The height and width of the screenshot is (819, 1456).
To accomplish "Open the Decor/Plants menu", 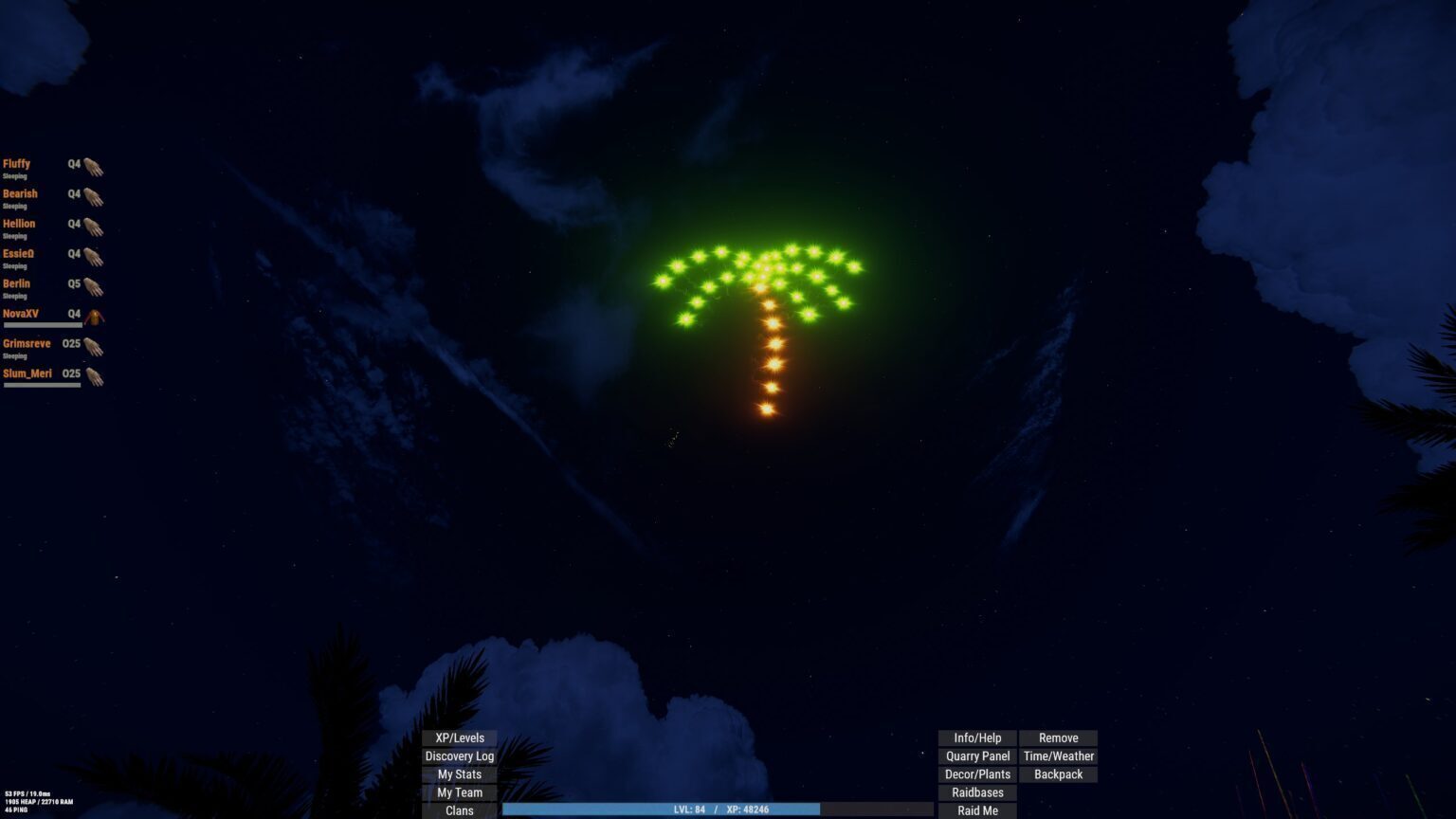I will pos(977,773).
